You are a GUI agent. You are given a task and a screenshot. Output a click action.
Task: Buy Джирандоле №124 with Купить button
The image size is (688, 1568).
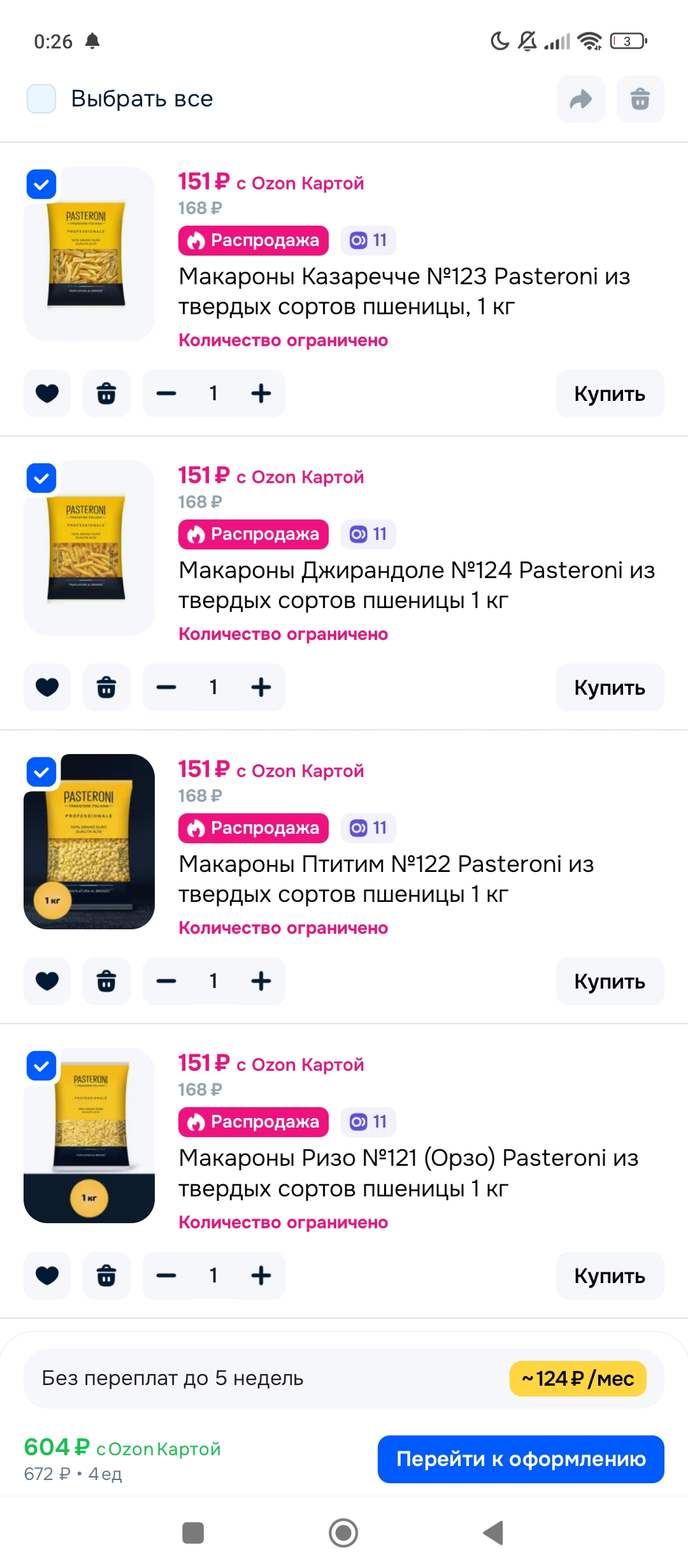tap(610, 687)
